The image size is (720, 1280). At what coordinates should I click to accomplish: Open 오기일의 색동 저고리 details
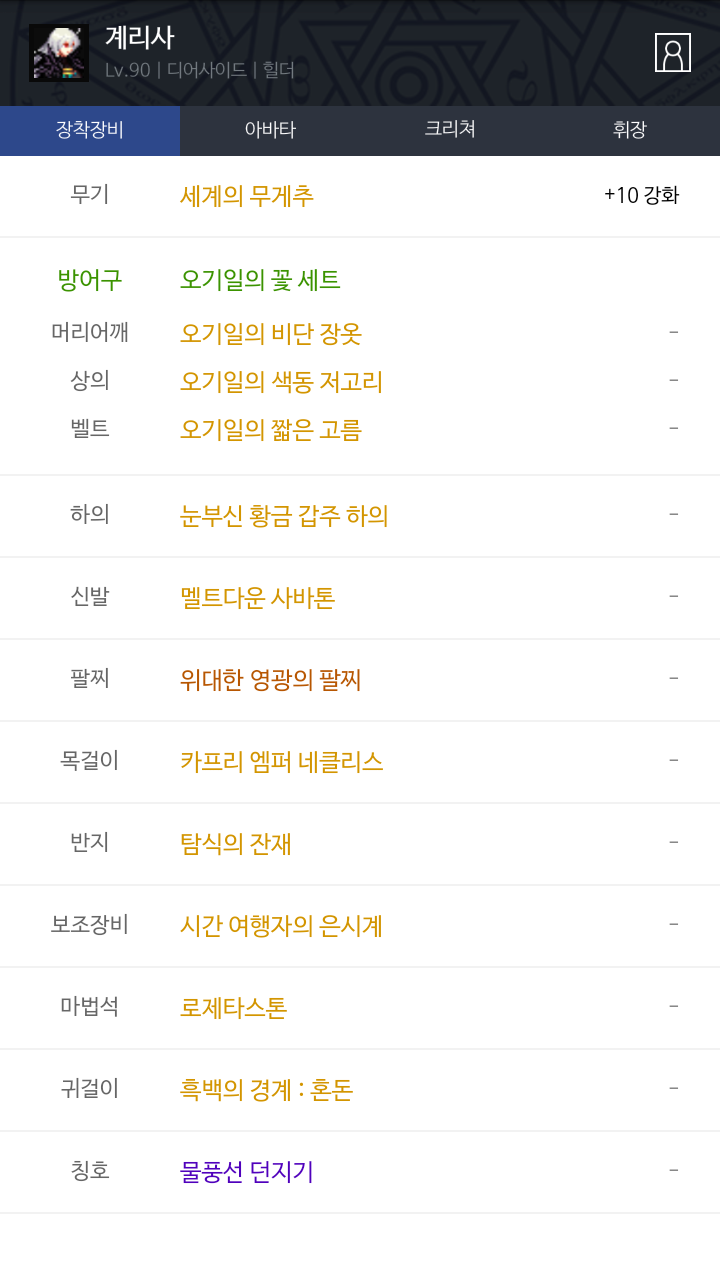(281, 382)
